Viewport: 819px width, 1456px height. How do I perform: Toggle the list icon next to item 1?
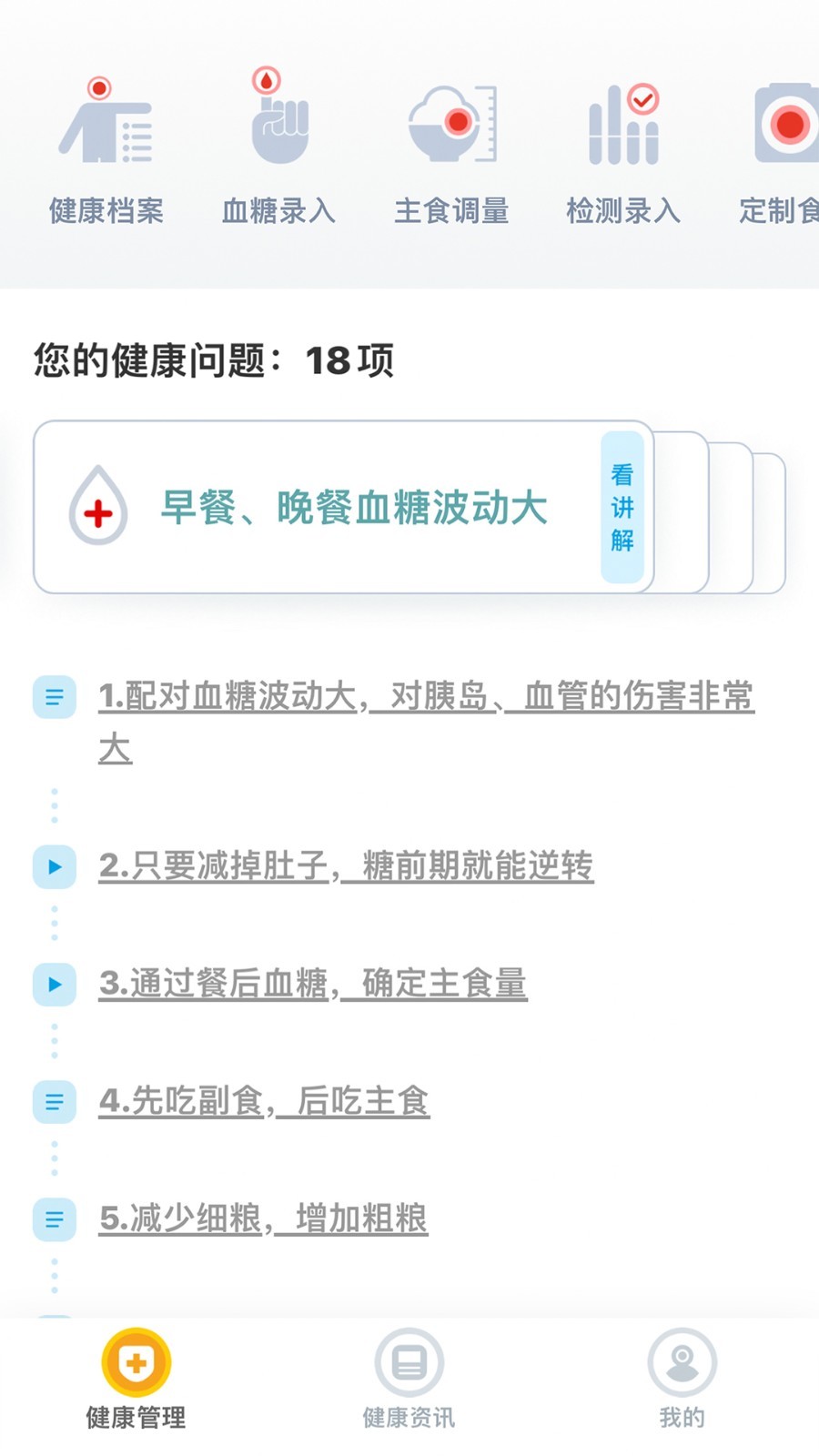54,697
